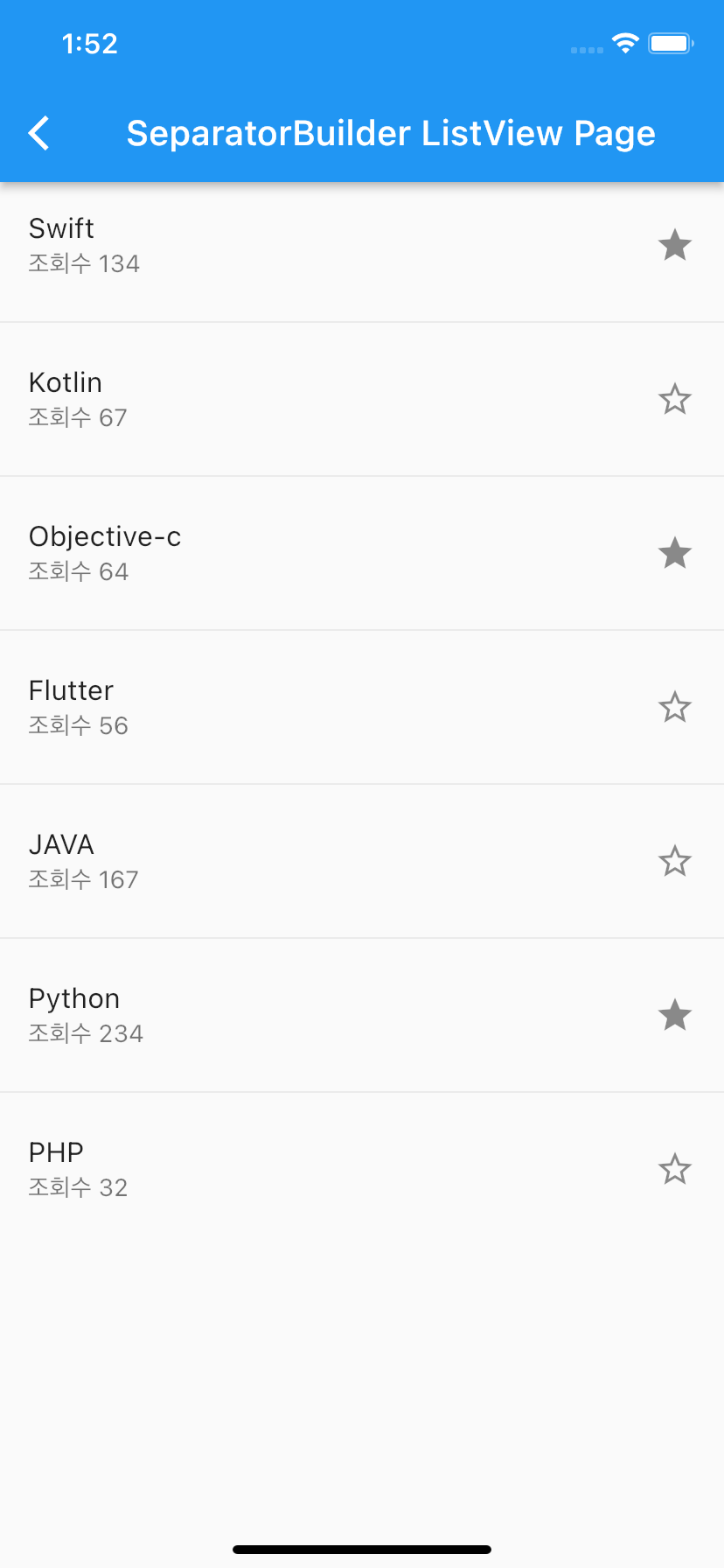The height and width of the screenshot is (1568, 724).
Task: Select the PHP row
Action: 306,1170
